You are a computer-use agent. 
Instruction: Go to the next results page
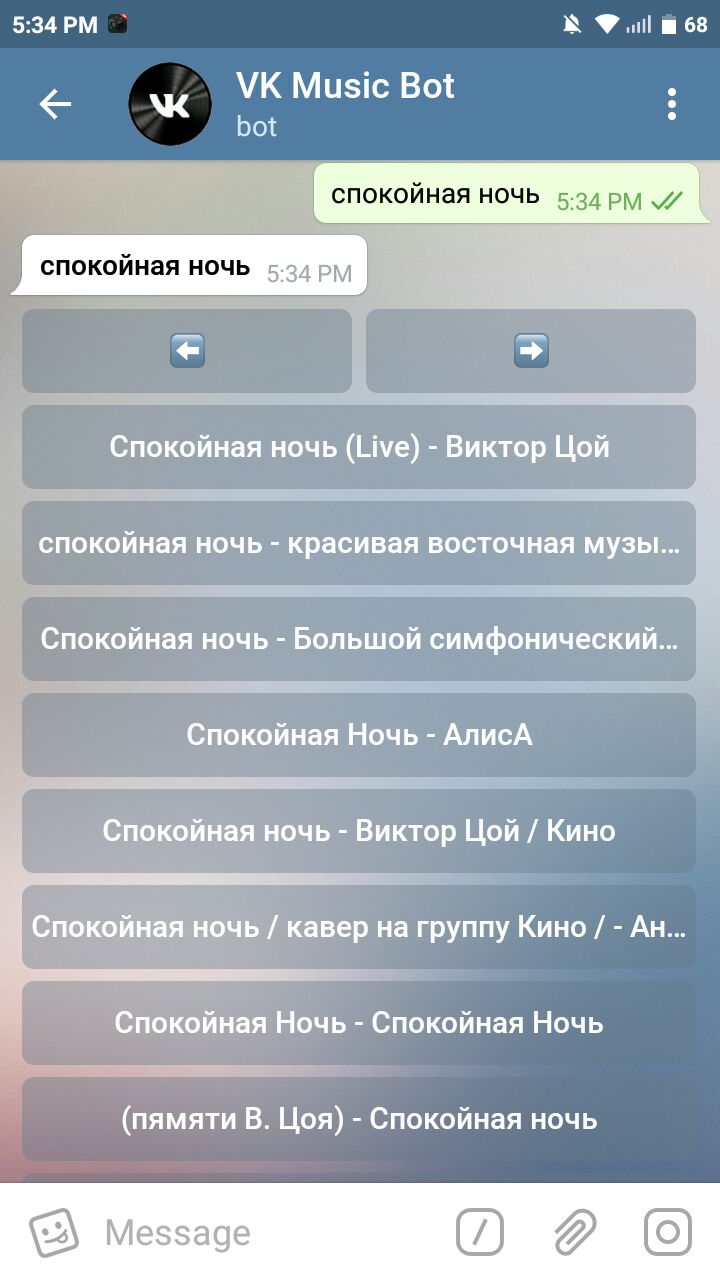(x=531, y=351)
